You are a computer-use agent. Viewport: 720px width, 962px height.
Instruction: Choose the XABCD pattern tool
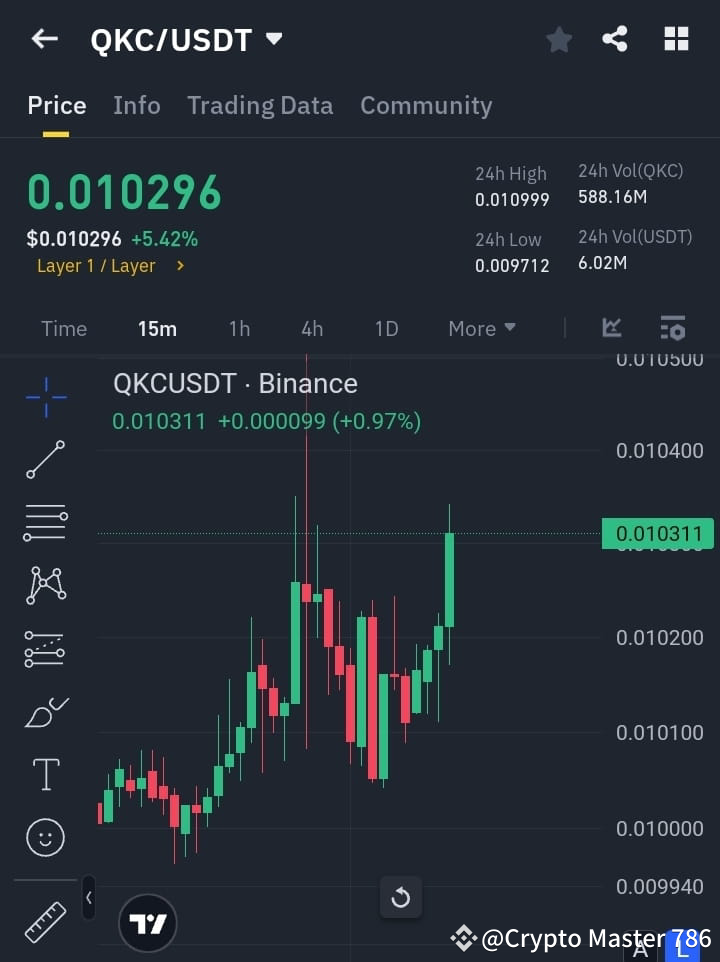click(x=45, y=586)
